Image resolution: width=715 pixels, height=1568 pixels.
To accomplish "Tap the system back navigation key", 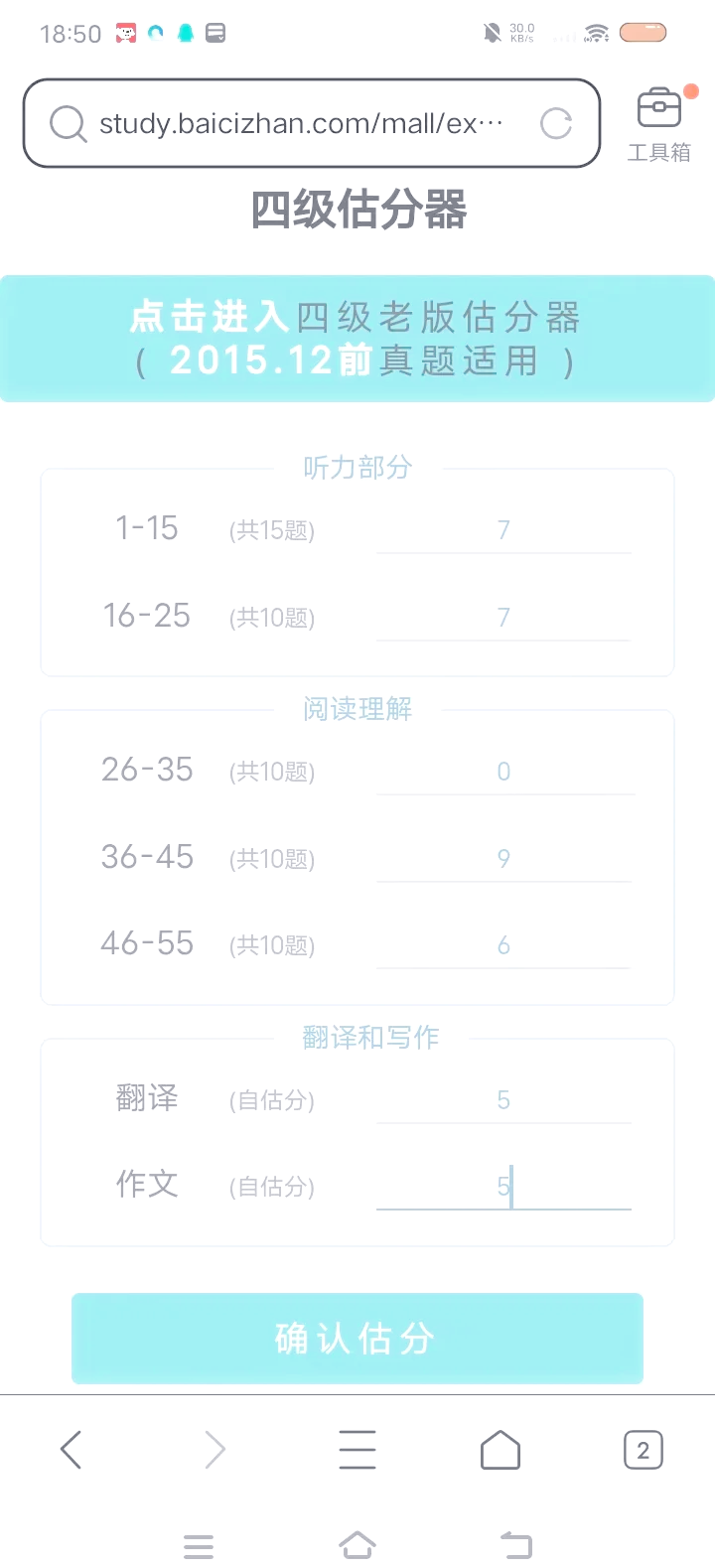I will 515,1545.
